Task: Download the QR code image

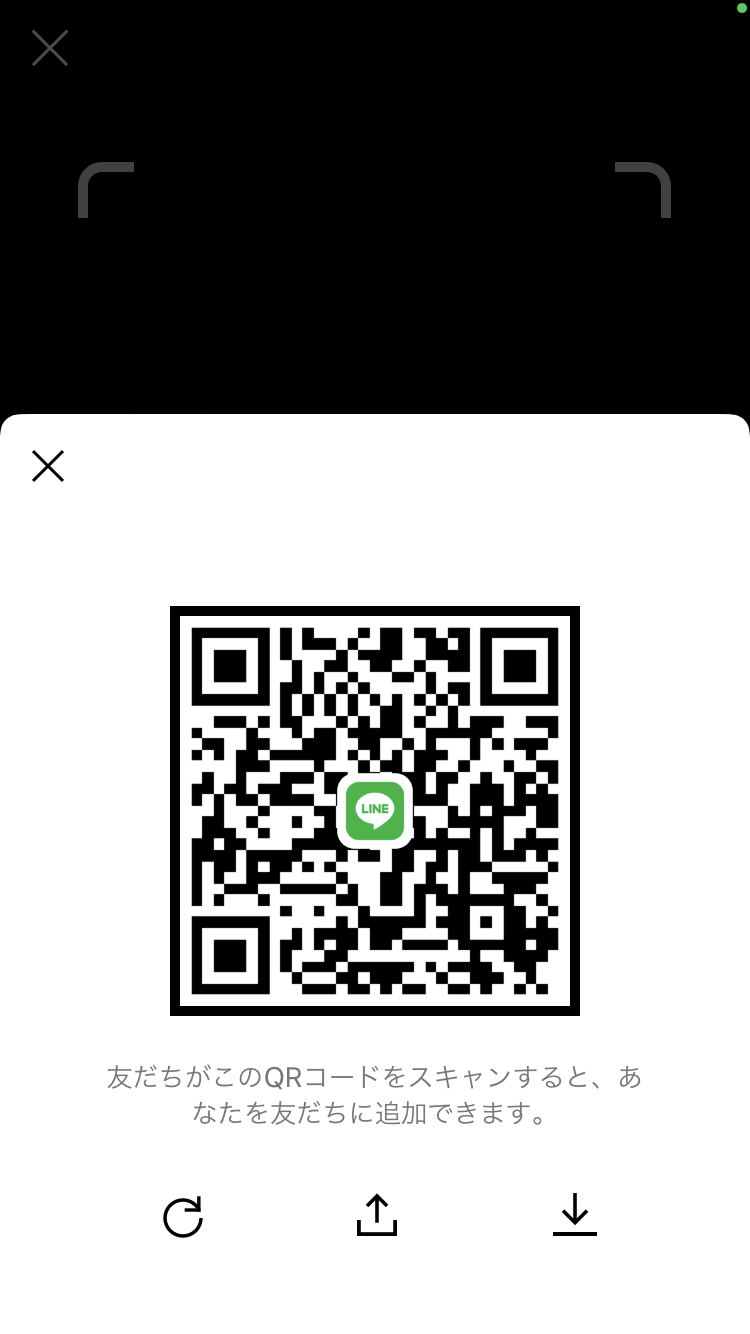Action: pyautogui.click(x=575, y=1215)
